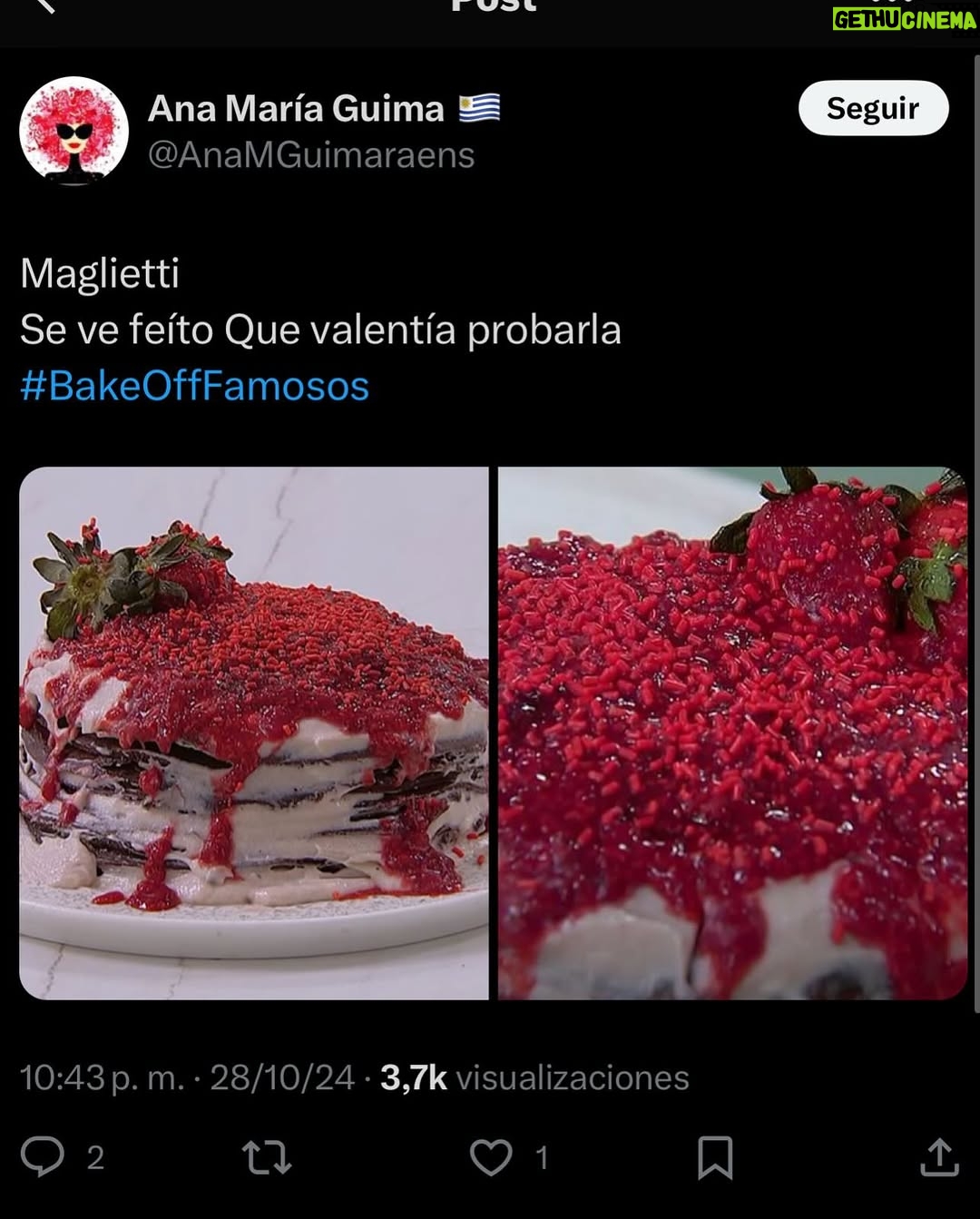Reply to this post via comment icon
This screenshot has width=980, height=1219.
coord(43,1156)
